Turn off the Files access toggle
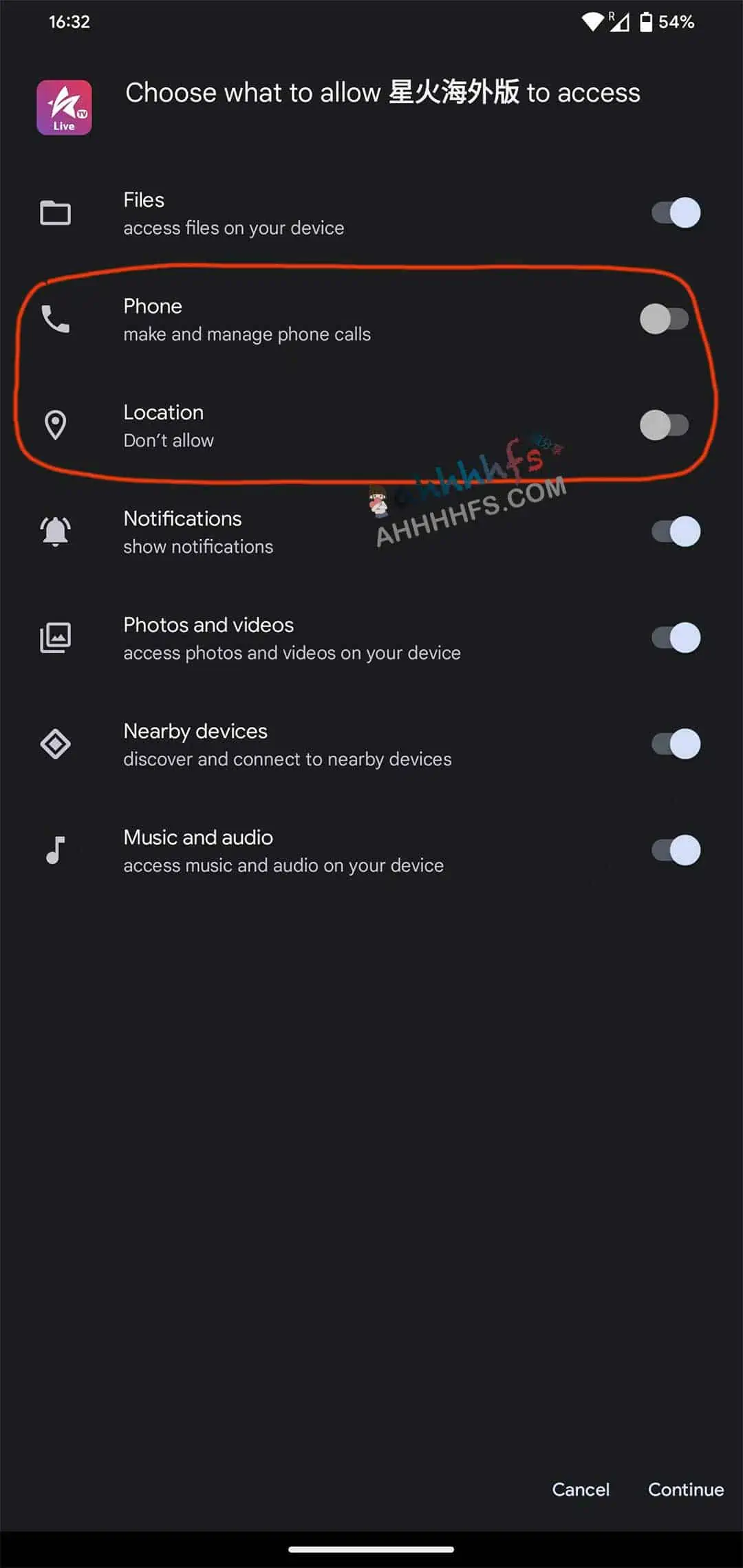Viewport: 743px width, 1568px height. coord(676,213)
